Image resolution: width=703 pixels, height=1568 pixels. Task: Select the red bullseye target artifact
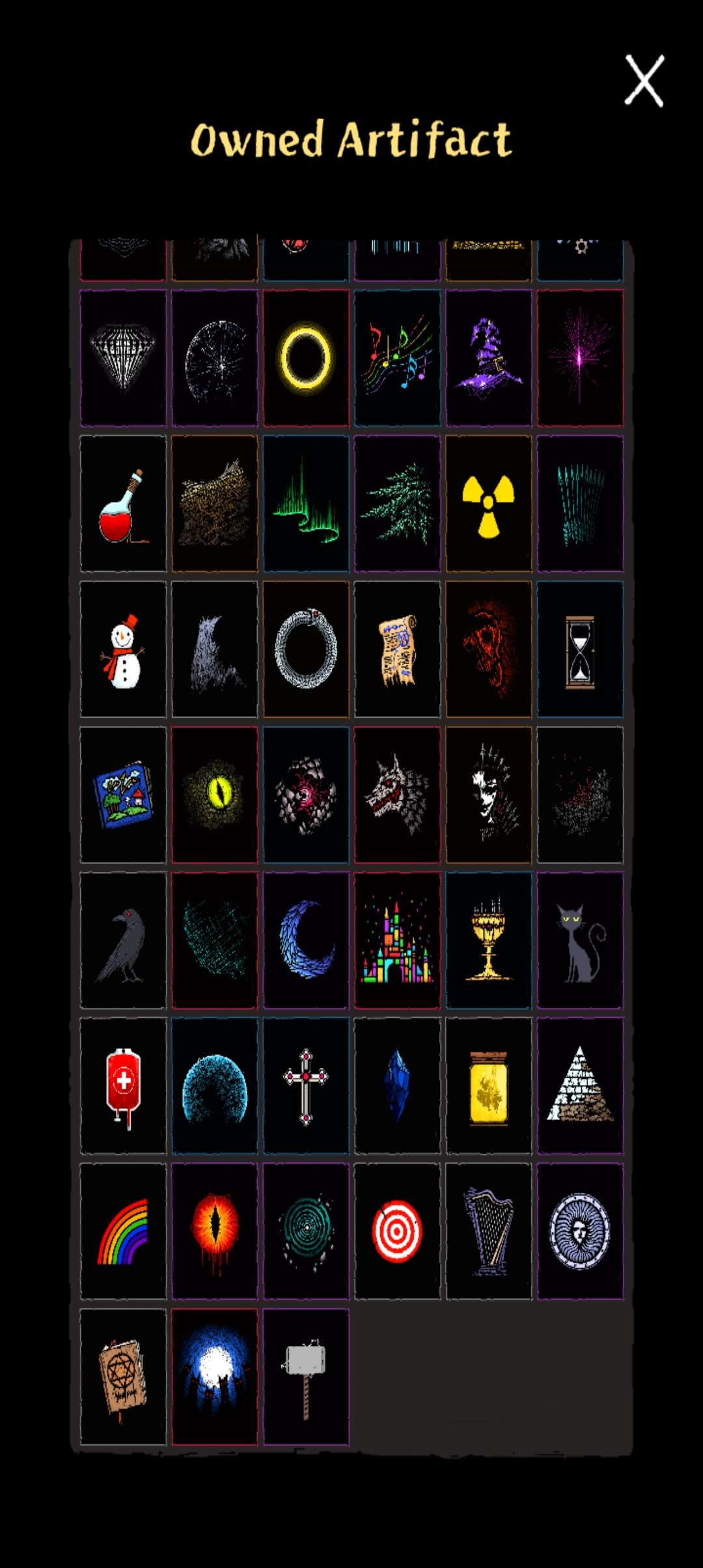397,1231
